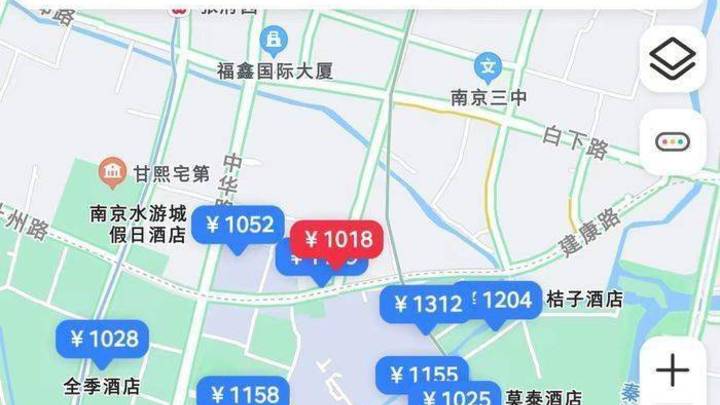The height and width of the screenshot is (405, 720).
Task: Select the ¥1028 hotel price marker
Action: [104, 340]
